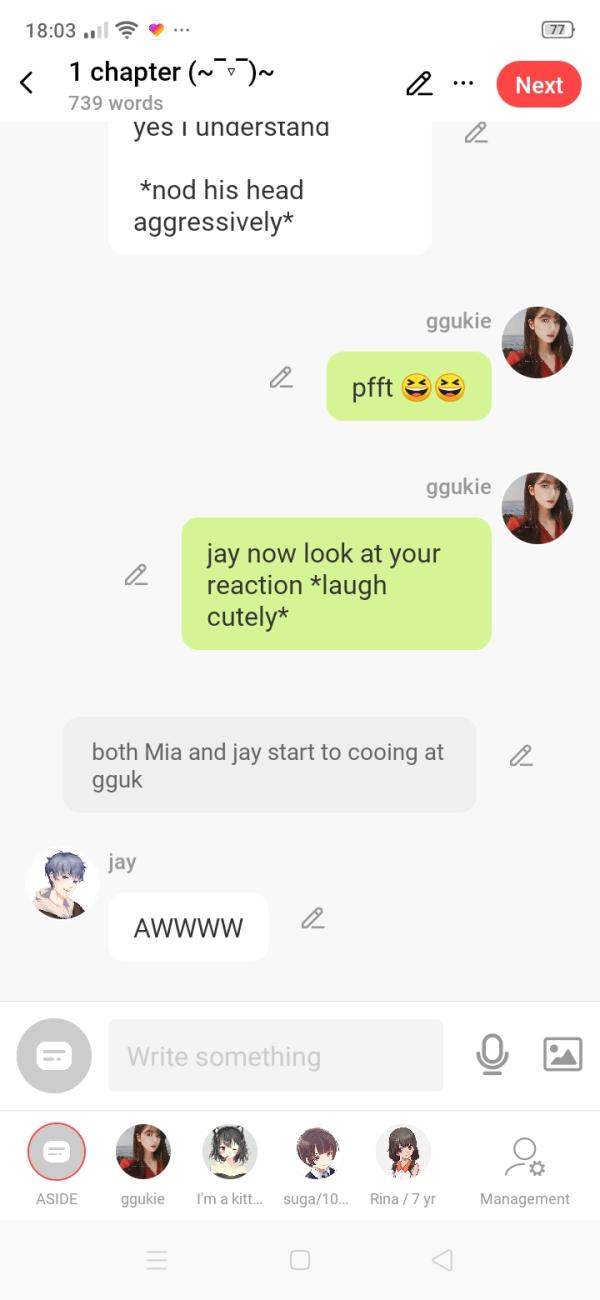600x1300 pixels.
Task: Focus the "Write something" text field
Action: [x=275, y=1055]
